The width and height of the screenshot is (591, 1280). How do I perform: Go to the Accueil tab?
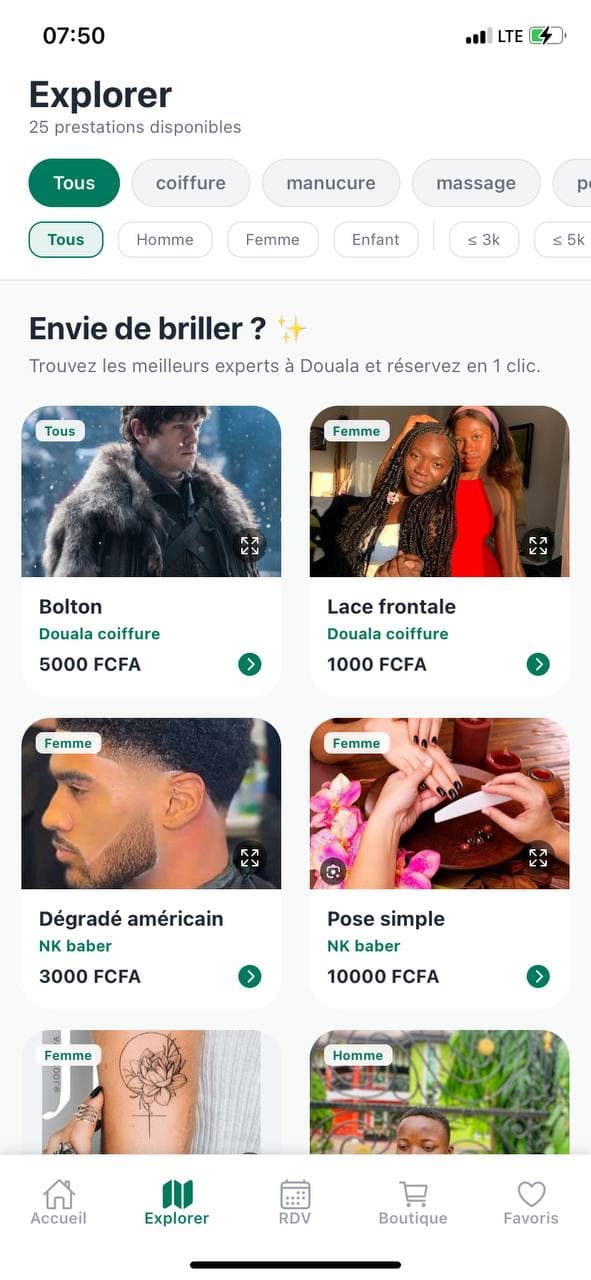59,1202
